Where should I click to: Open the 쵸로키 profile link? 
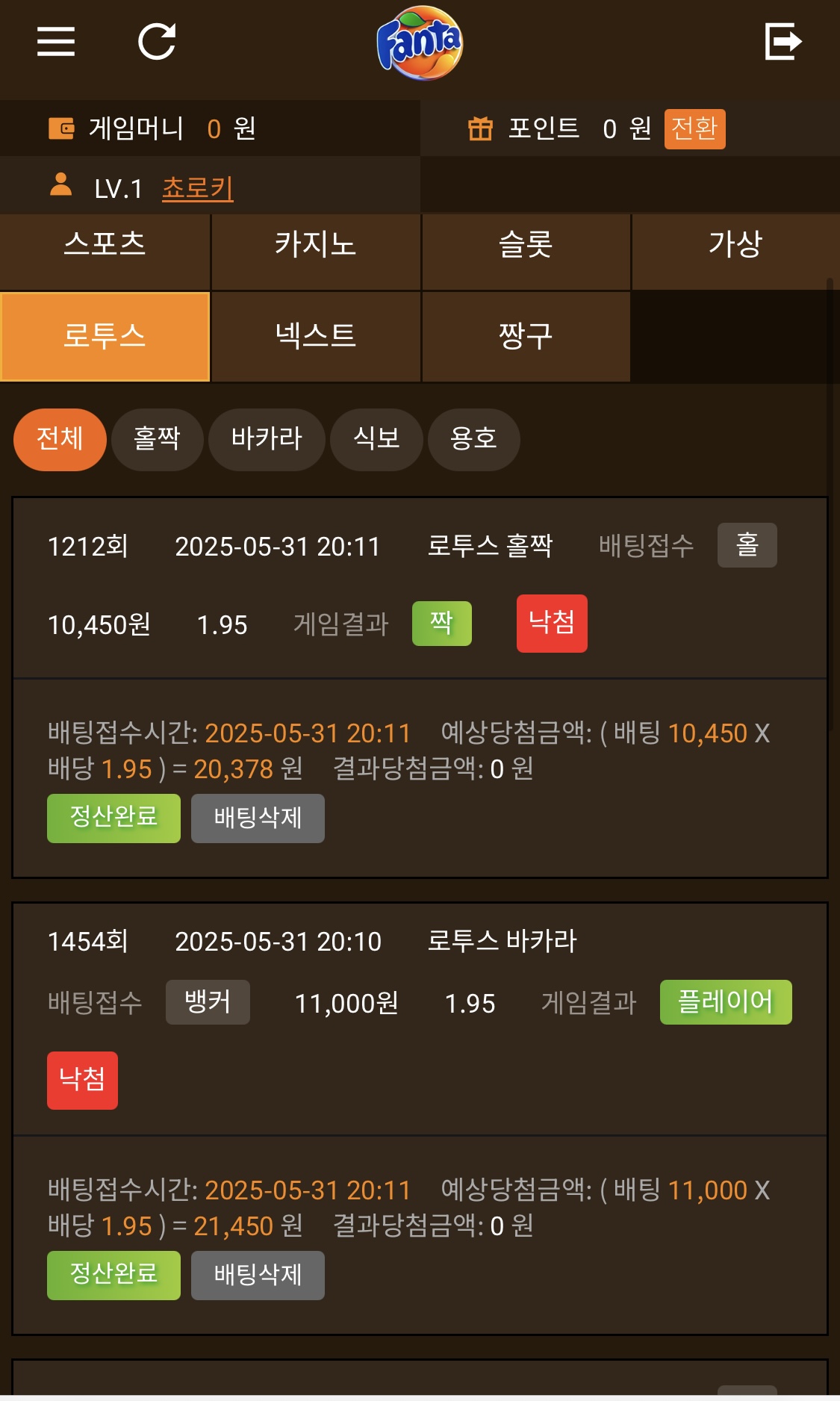(197, 188)
